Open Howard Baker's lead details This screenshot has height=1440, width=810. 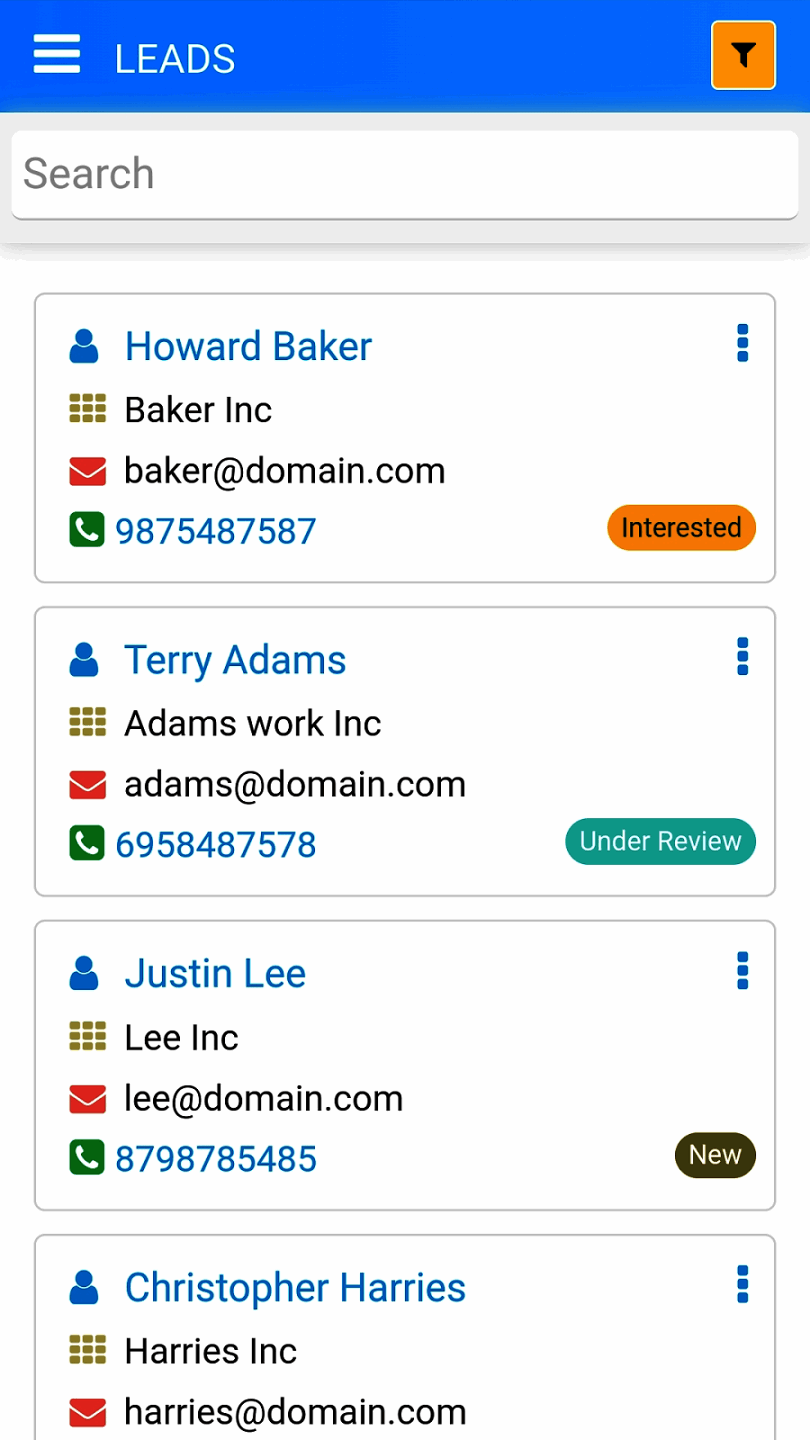pos(248,347)
